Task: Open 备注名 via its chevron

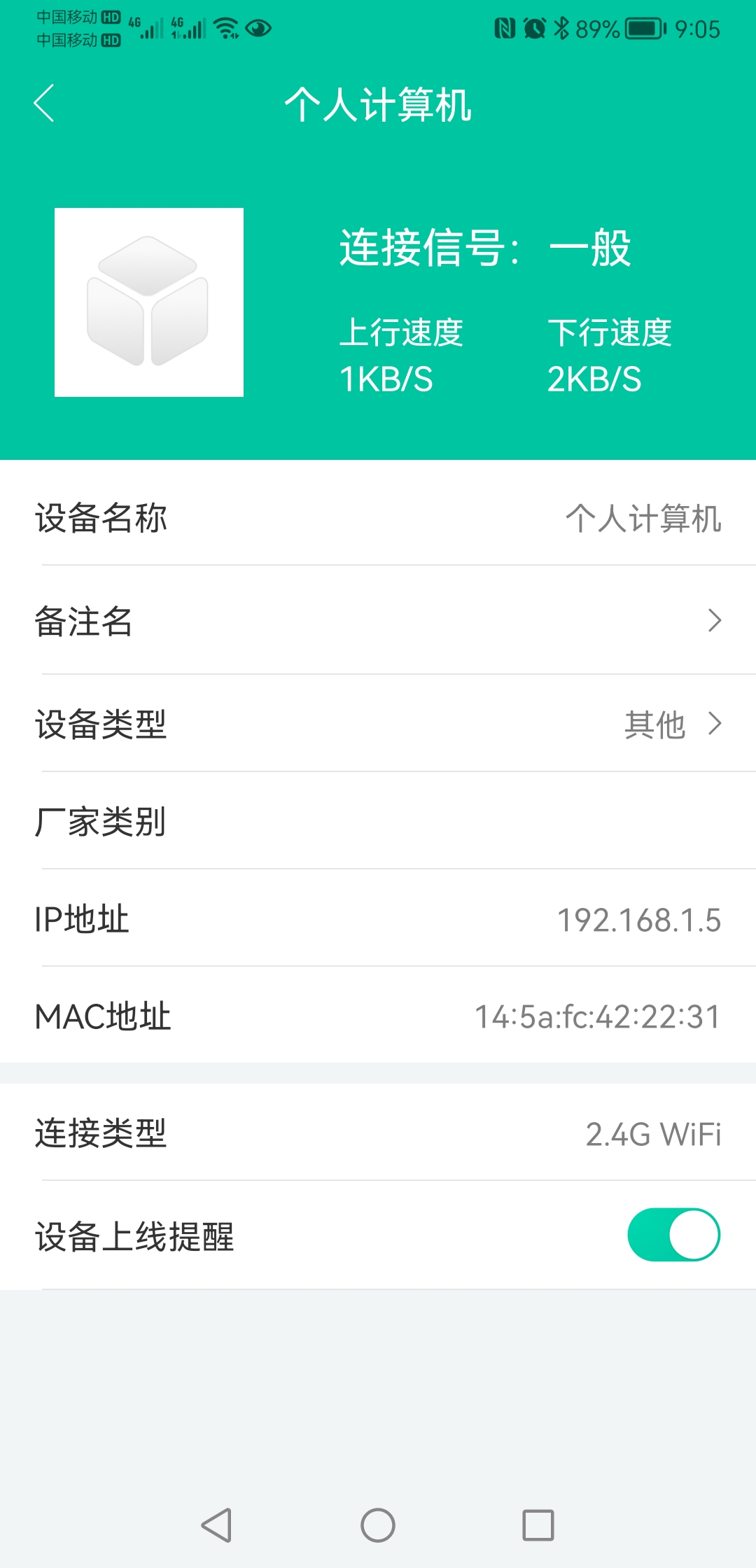Action: (714, 621)
